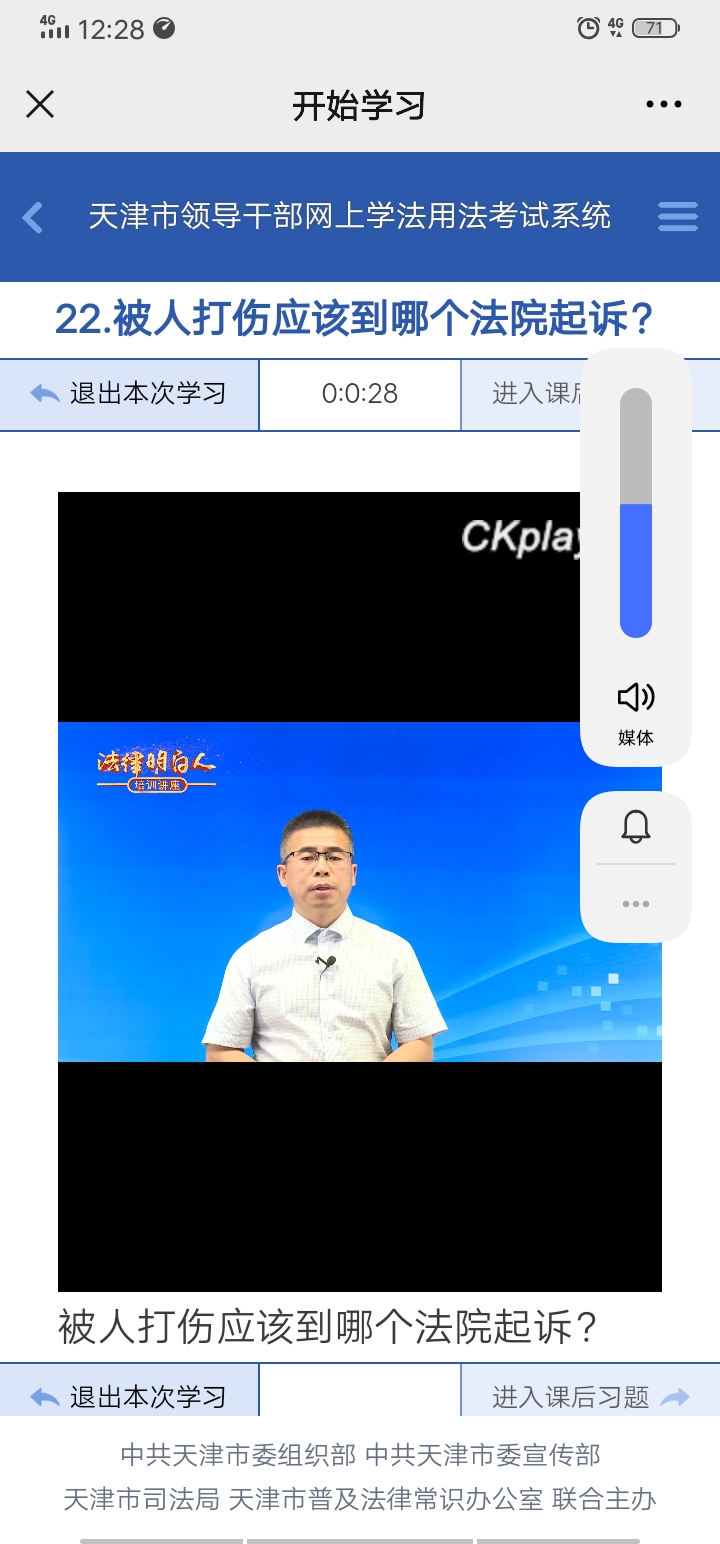The width and height of the screenshot is (720, 1544).
Task: Mute media via the speaker icon
Action: [636, 697]
